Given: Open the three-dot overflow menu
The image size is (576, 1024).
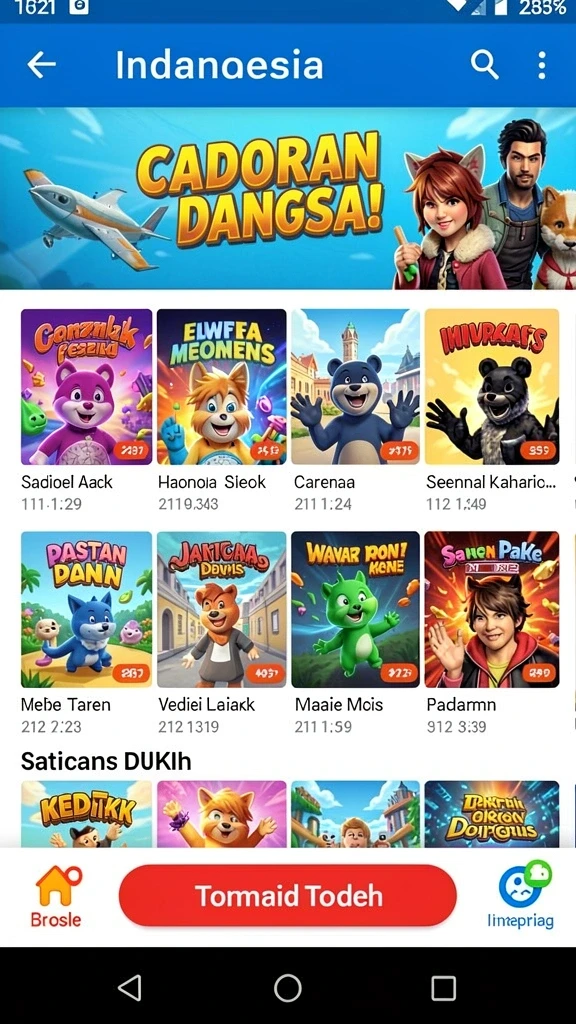Looking at the screenshot, I should point(541,65).
